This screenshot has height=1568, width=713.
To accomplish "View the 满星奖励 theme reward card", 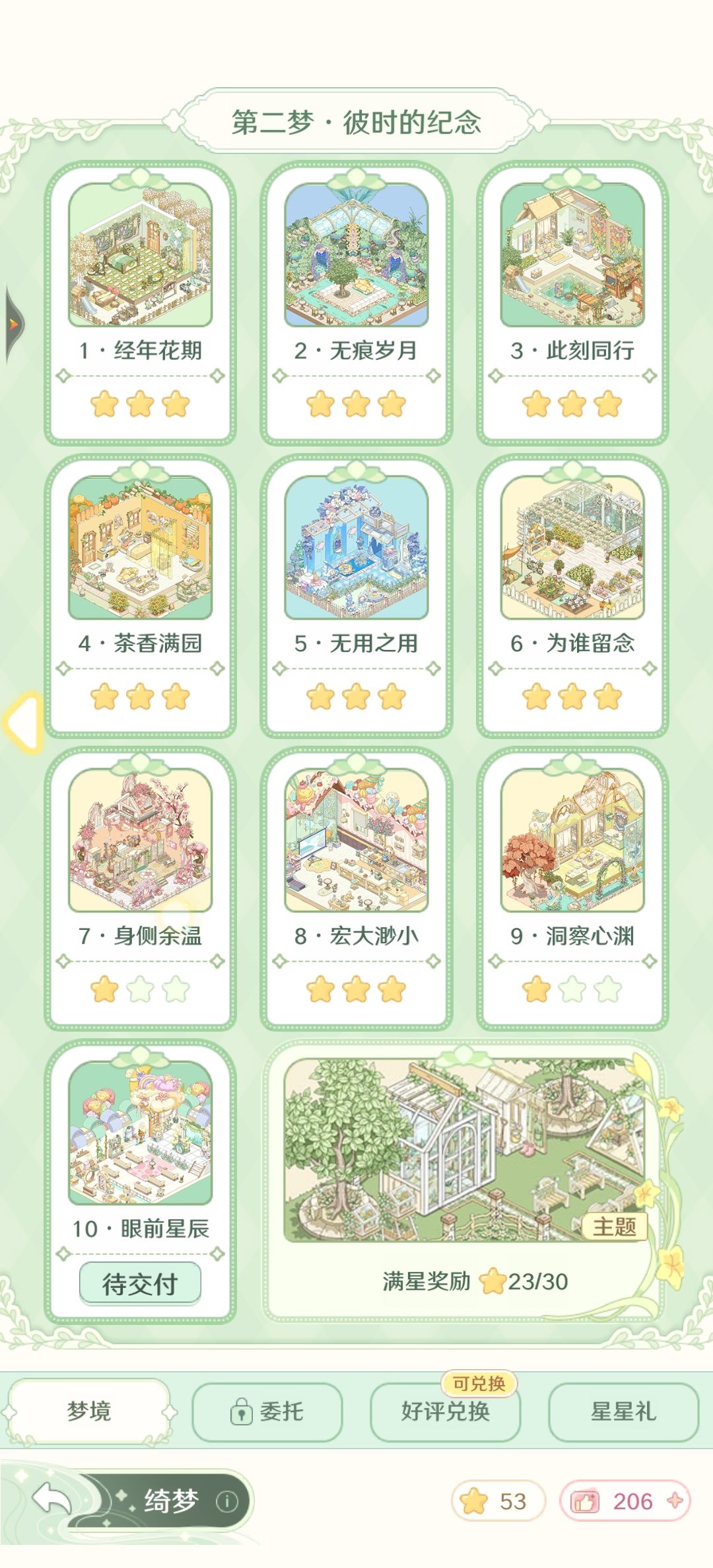I will (464, 1180).
